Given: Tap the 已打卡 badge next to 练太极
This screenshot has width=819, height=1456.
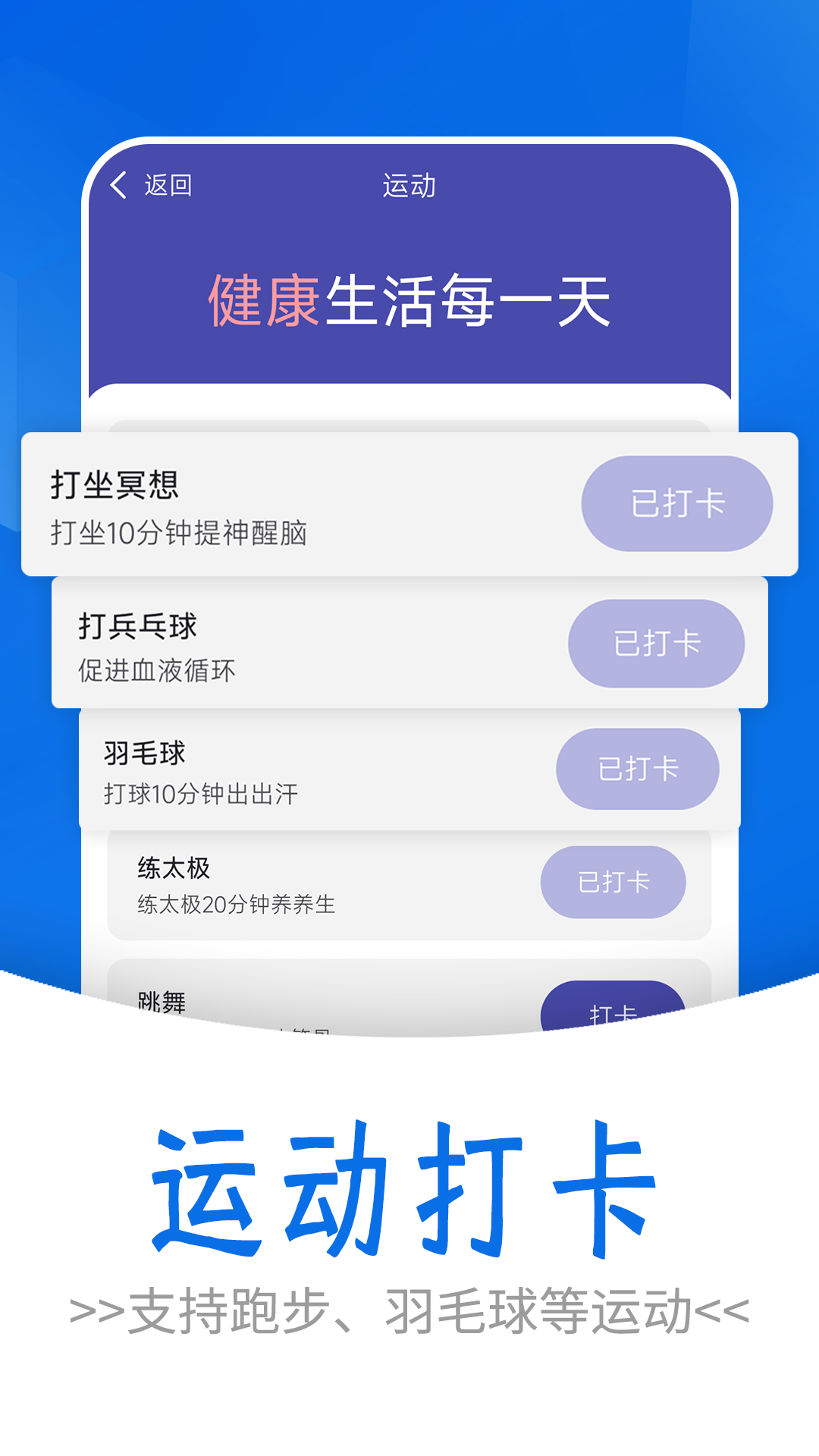Looking at the screenshot, I should tap(614, 882).
